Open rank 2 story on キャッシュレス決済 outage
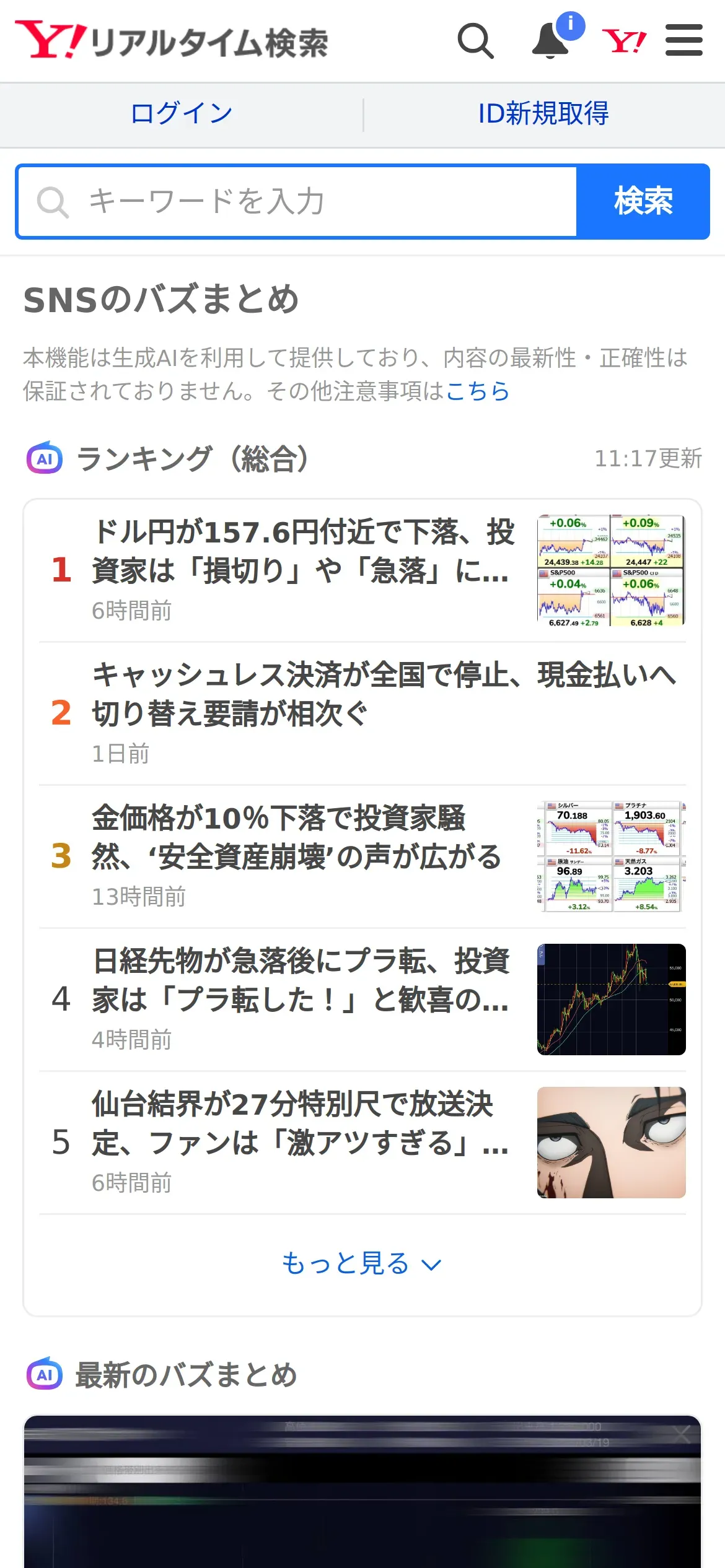The width and height of the screenshot is (725, 1568). tap(362, 713)
